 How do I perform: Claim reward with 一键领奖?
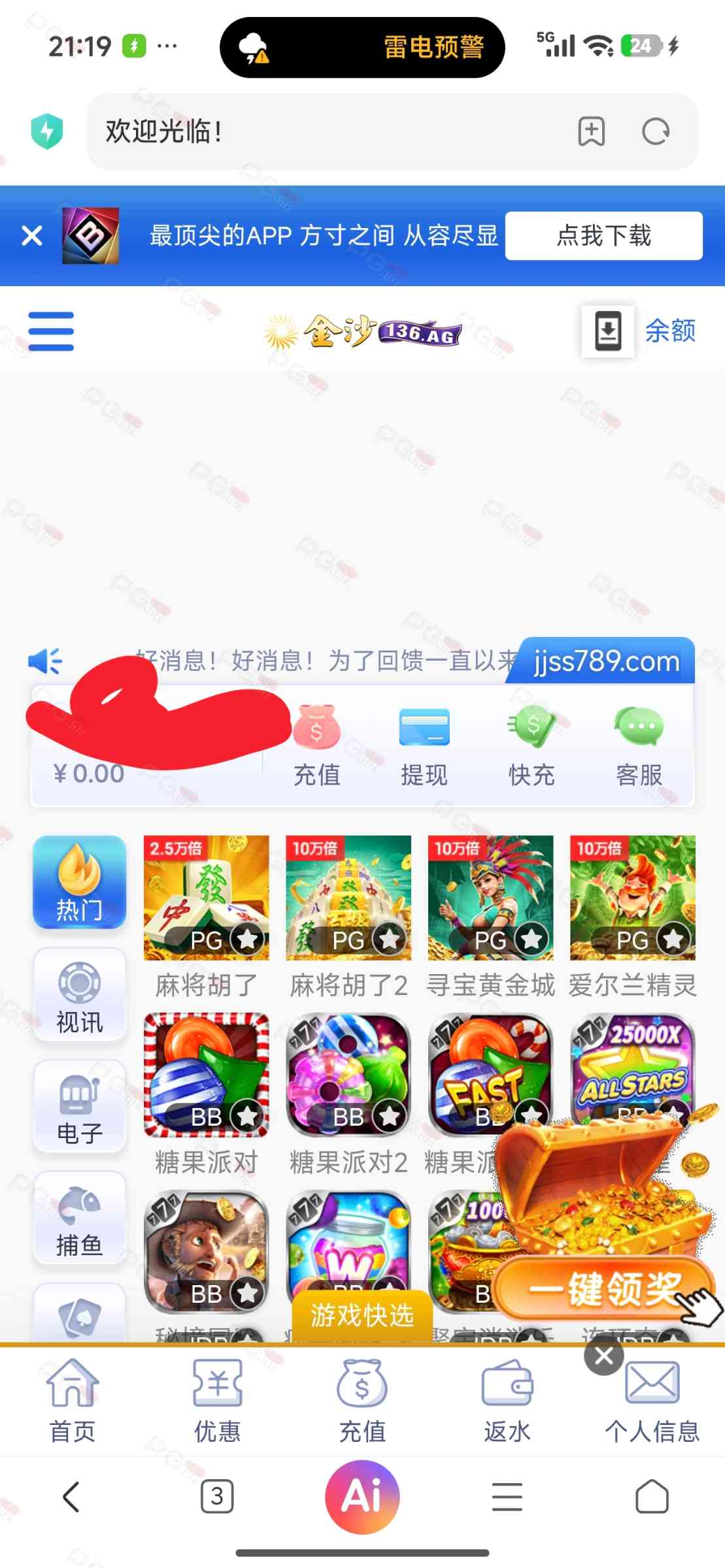click(605, 1290)
